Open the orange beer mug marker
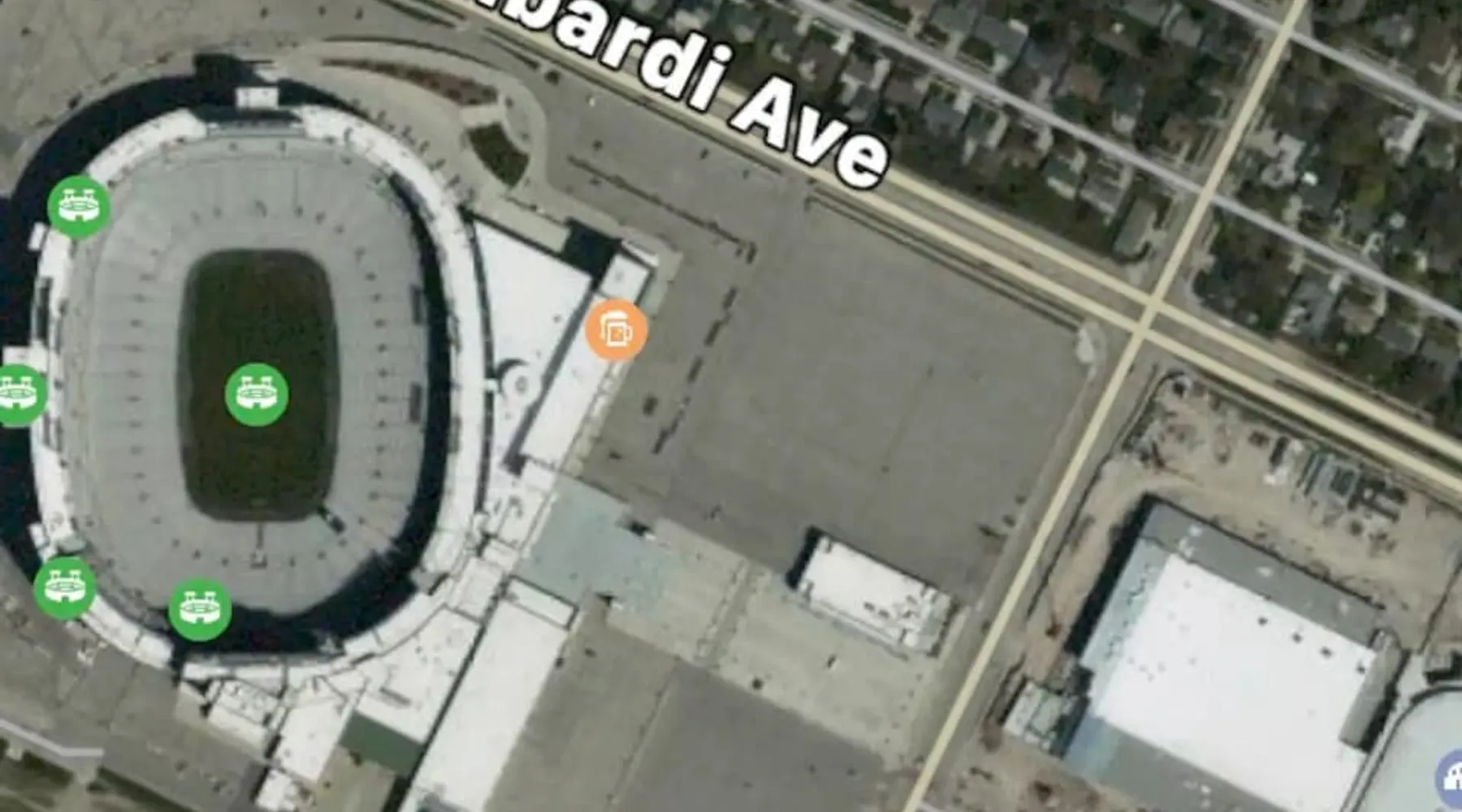Image resolution: width=1462 pixels, height=812 pixels. tap(616, 330)
